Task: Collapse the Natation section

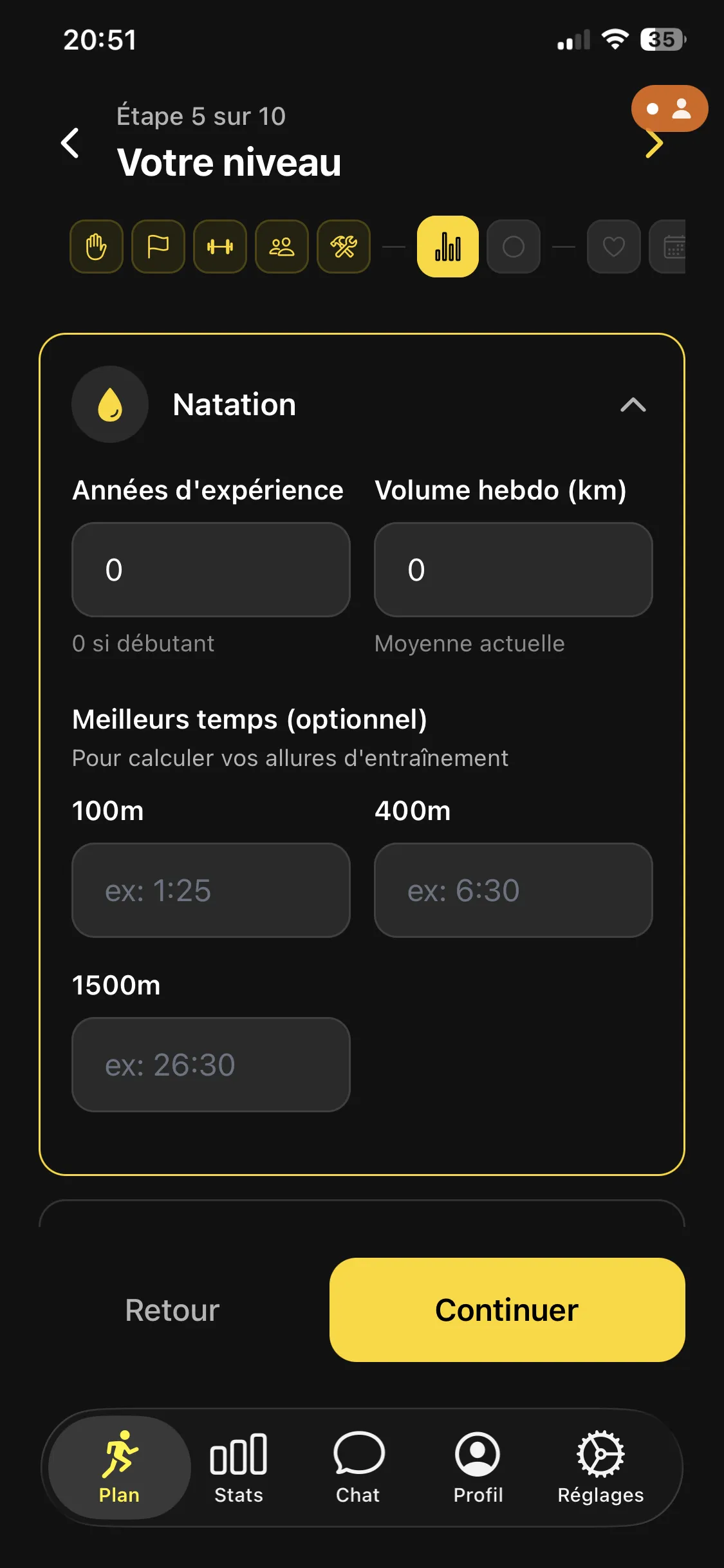Action: tap(633, 405)
